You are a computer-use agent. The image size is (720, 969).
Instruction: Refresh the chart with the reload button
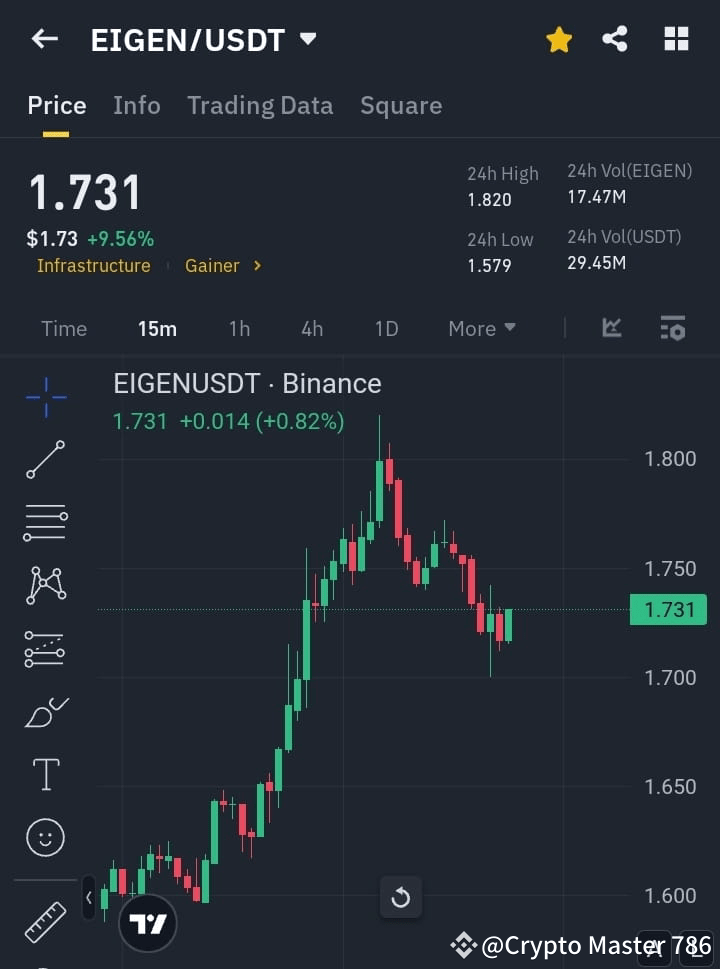401,897
